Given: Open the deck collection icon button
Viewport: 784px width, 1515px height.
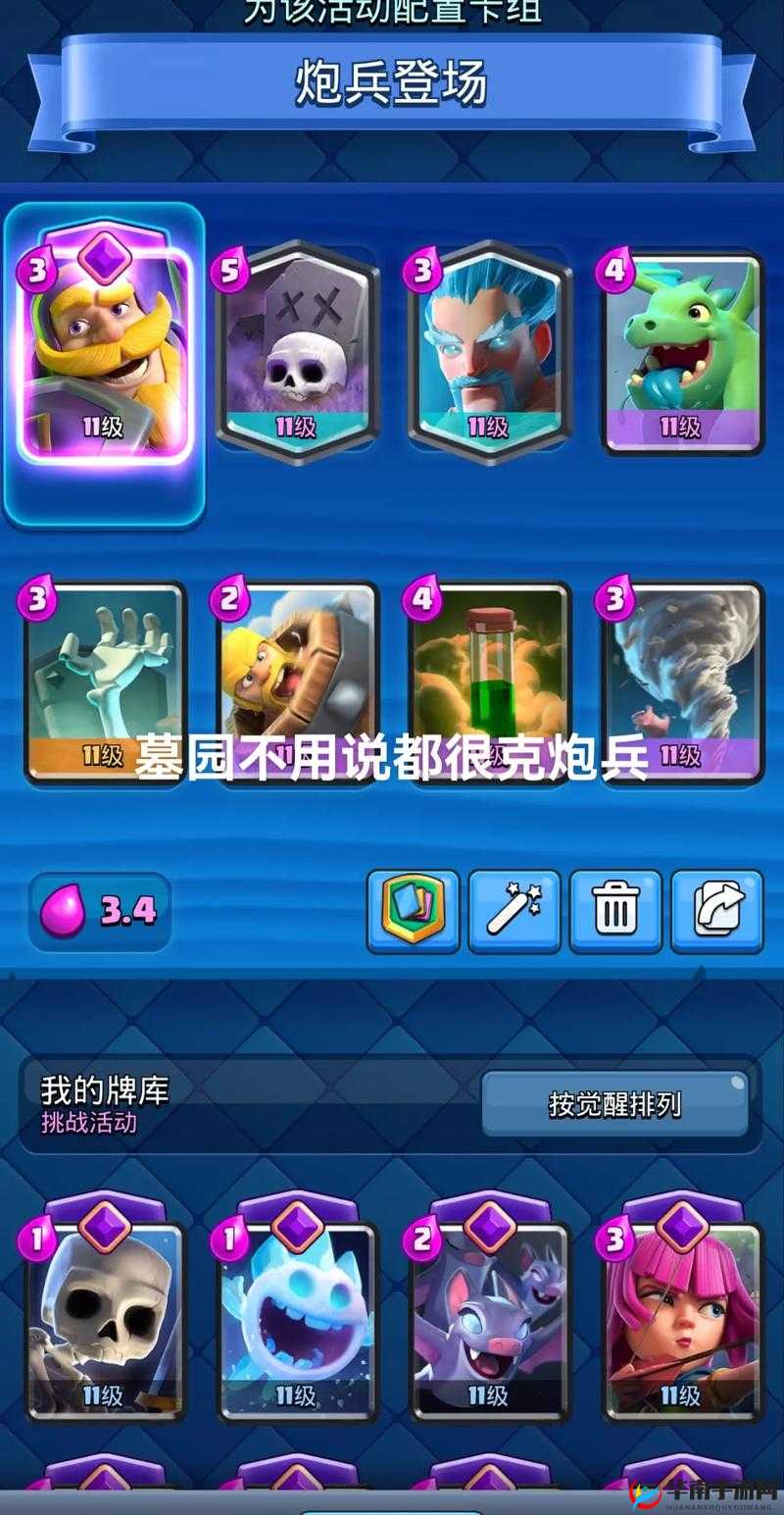Looking at the screenshot, I should 413,911.
